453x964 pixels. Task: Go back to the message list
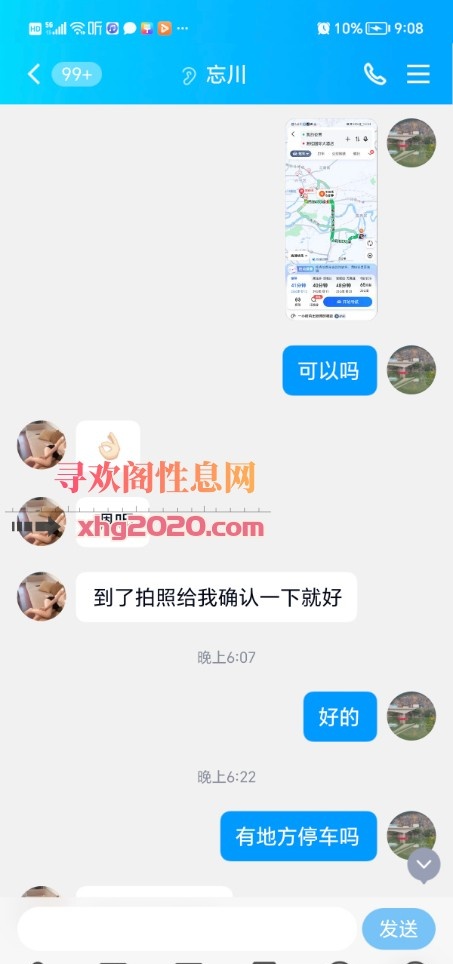tap(34, 75)
